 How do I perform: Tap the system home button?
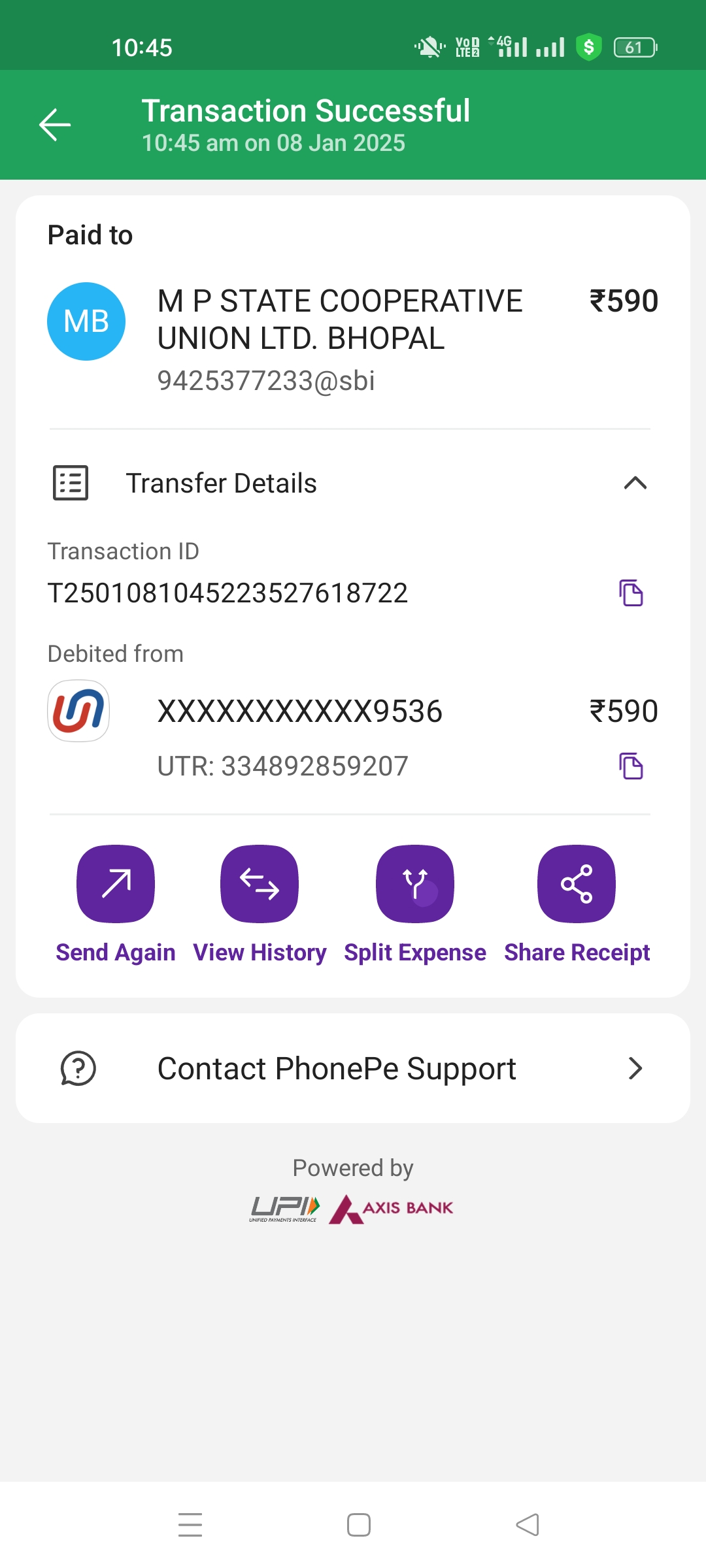coord(359,1525)
